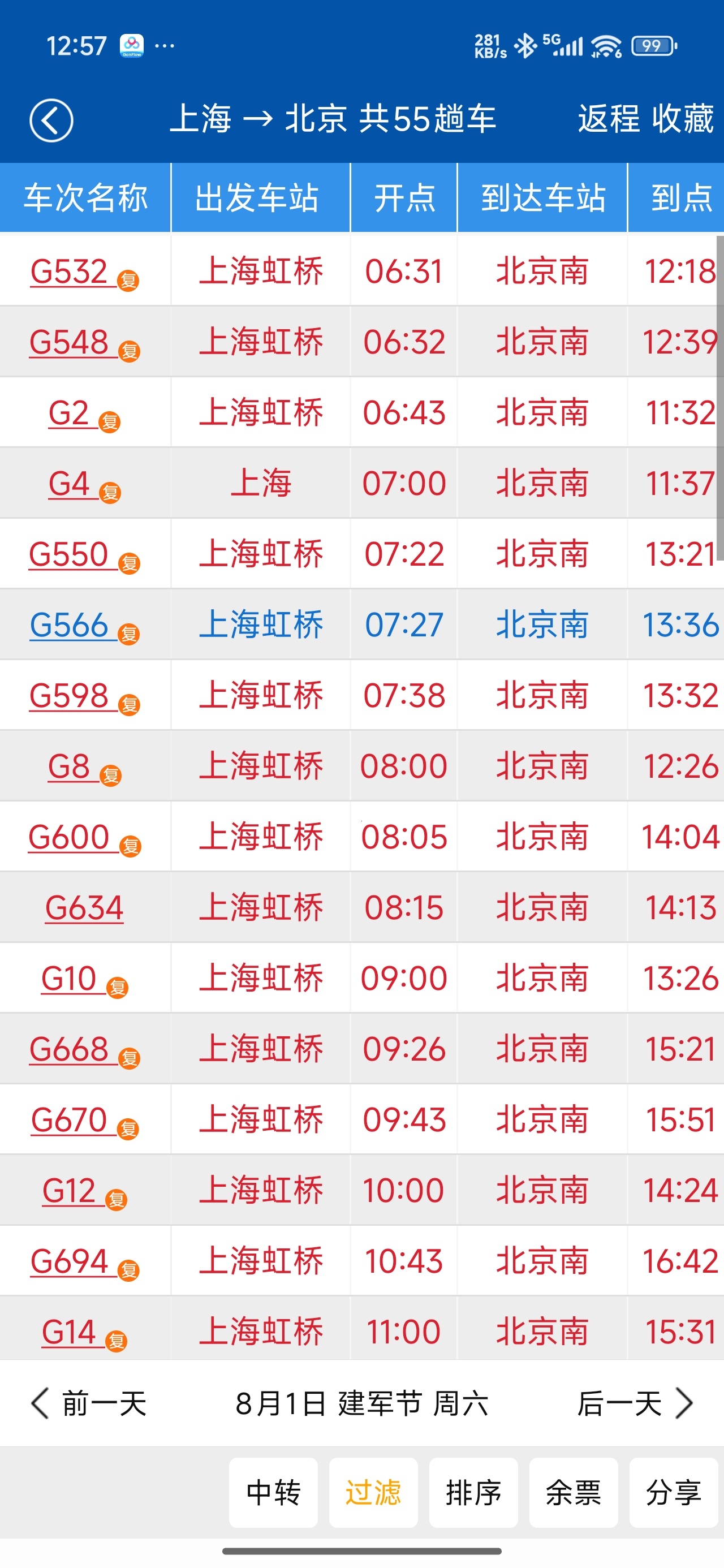This screenshot has height=1568, width=724.
Task: Open the 过滤 filter options
Action: 373,1493
